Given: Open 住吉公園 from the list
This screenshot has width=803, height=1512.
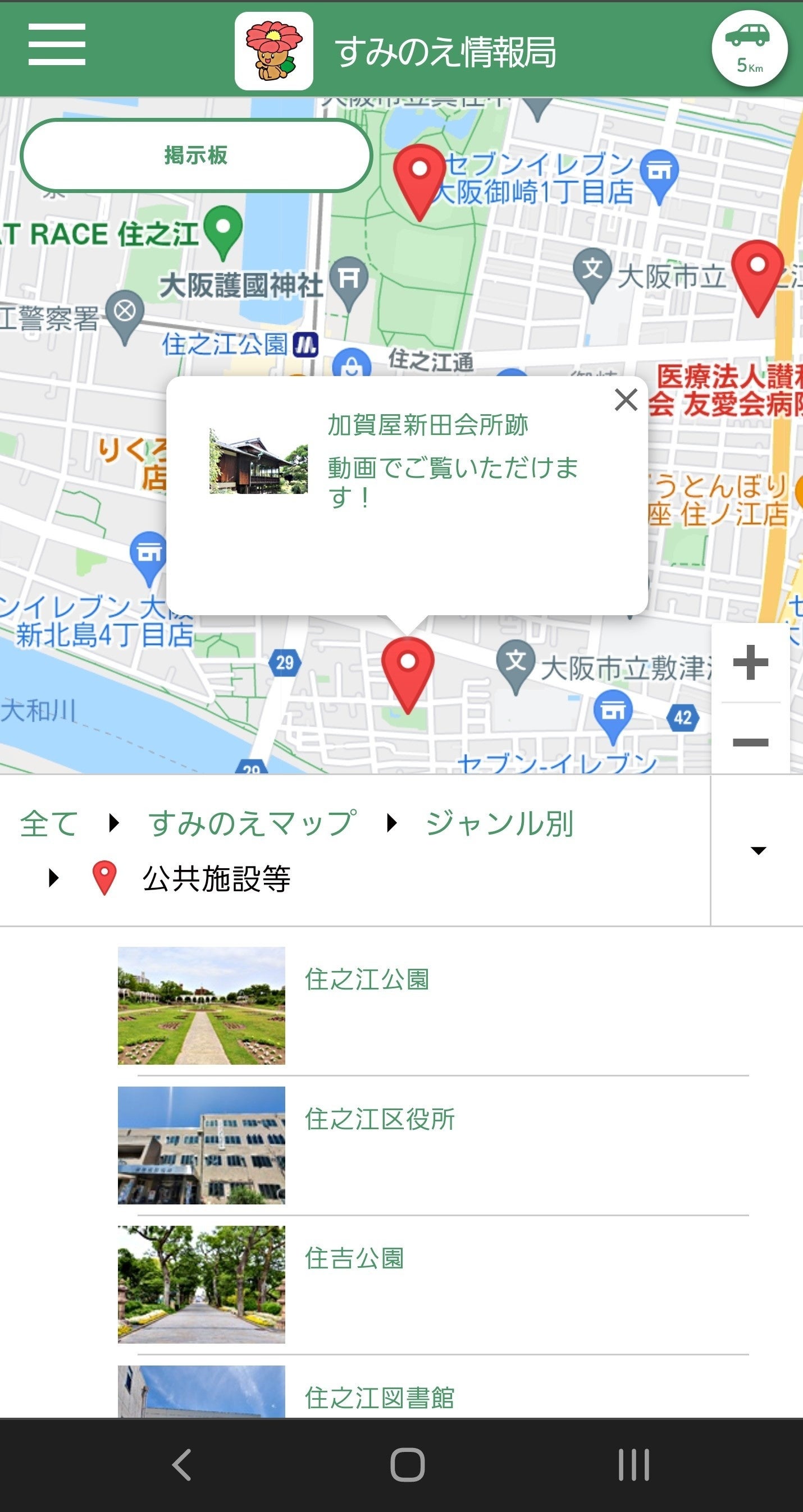Looking at the screenshot, I should tap(354, 1258).
